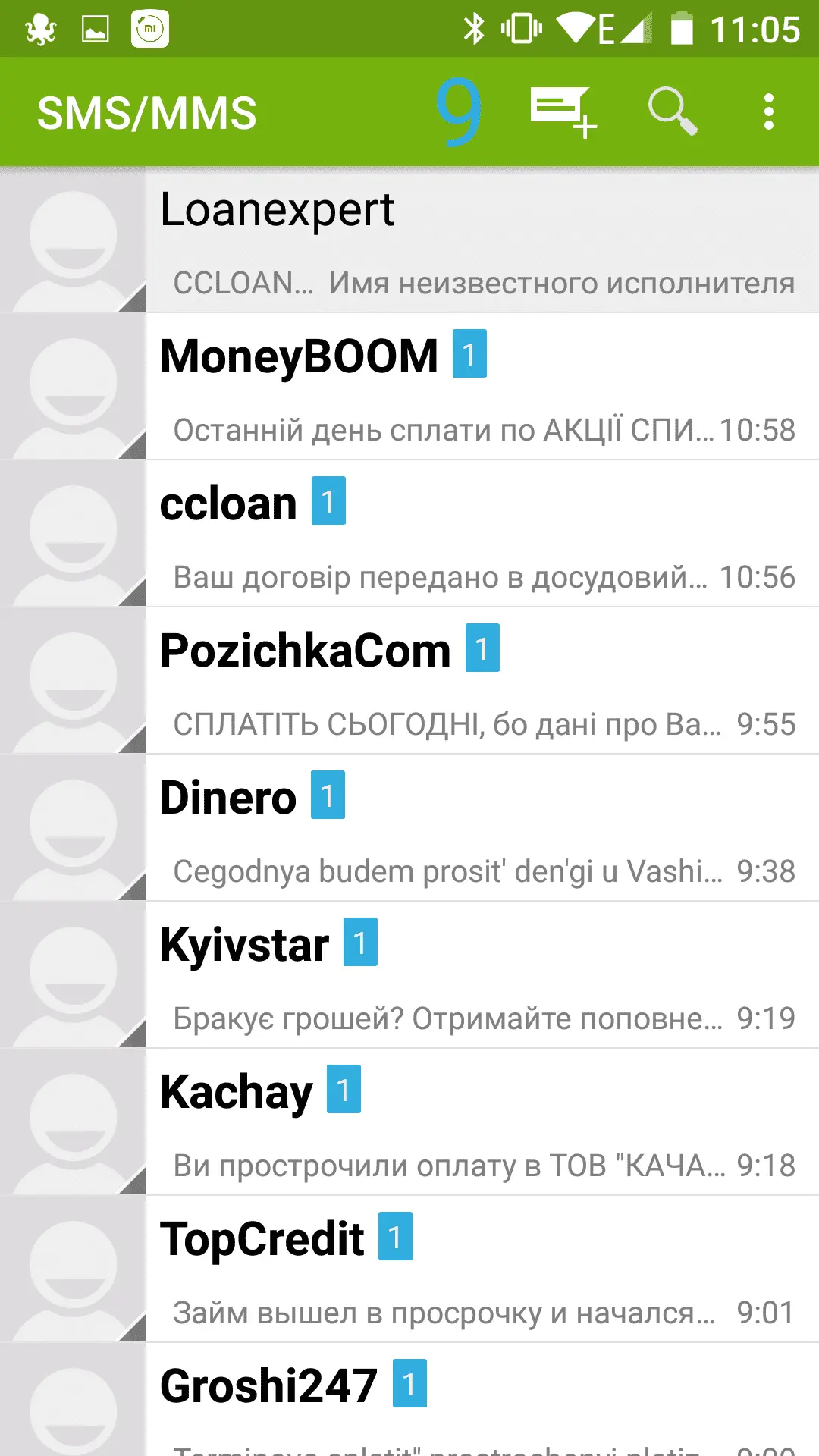
Task: Open the message search
Action: coord(672,112)
